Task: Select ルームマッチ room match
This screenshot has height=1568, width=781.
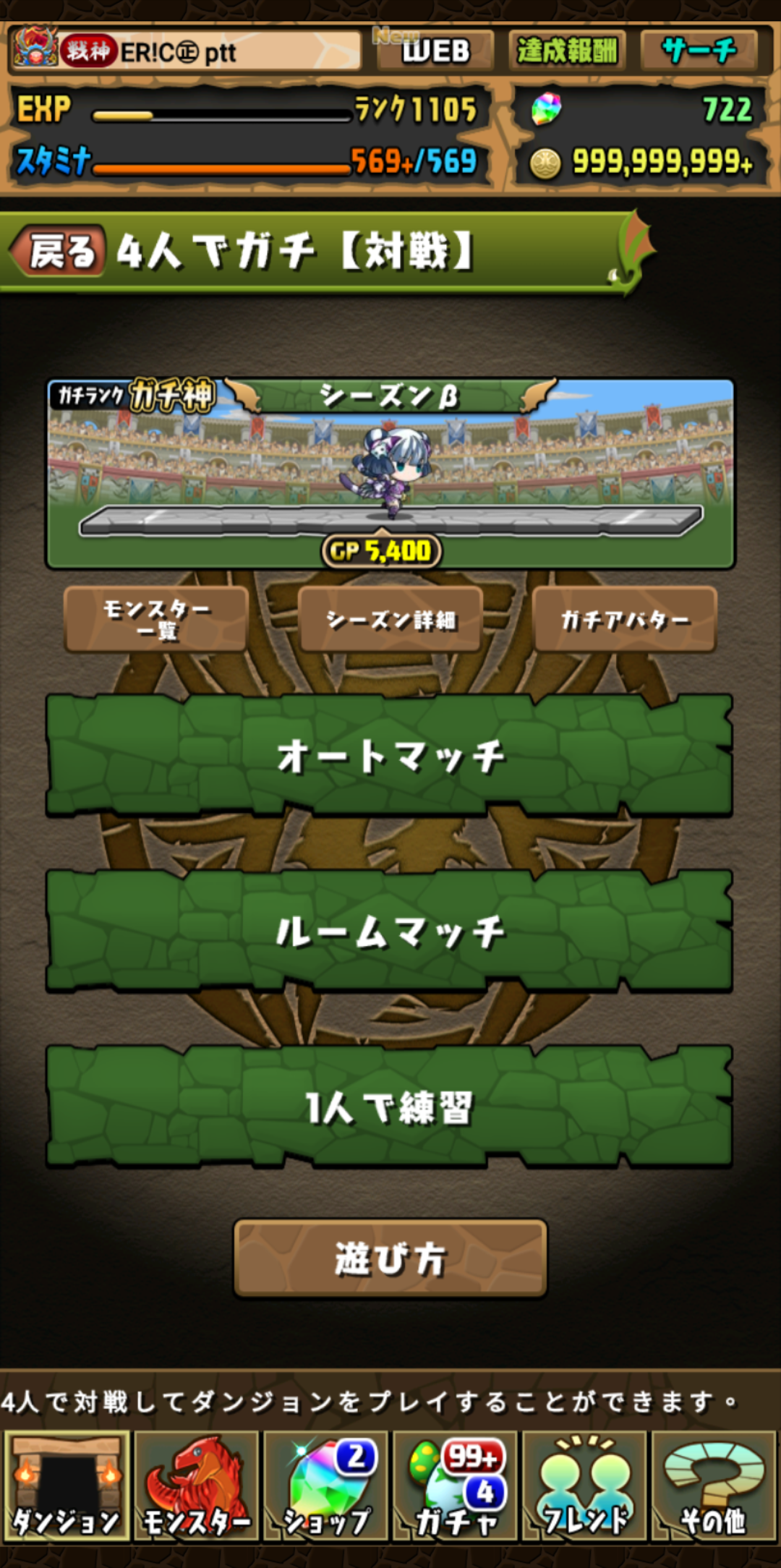Action: click(390, 931)
